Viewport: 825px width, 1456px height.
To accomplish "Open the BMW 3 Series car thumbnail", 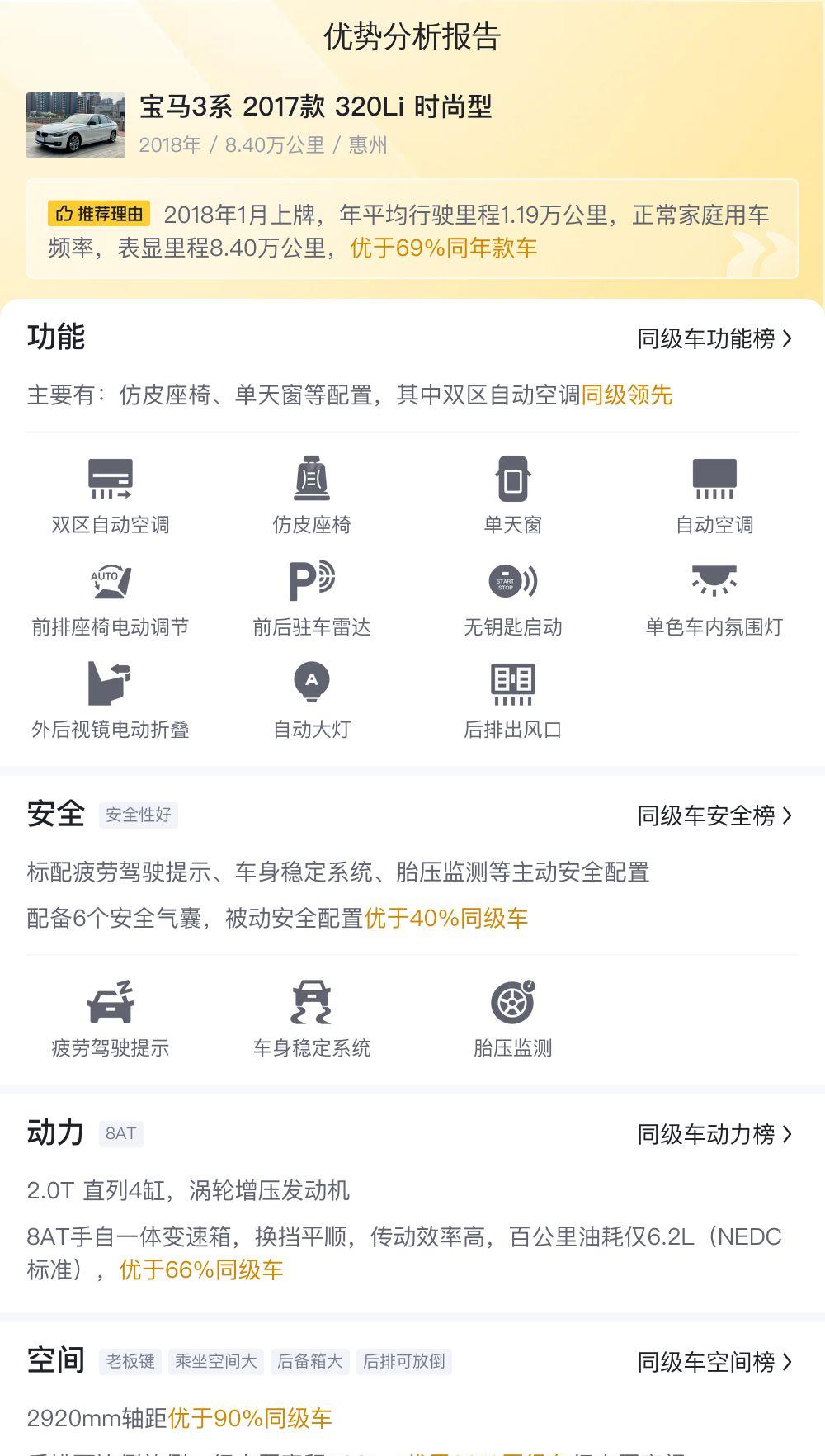I will (x=76, y=125).
